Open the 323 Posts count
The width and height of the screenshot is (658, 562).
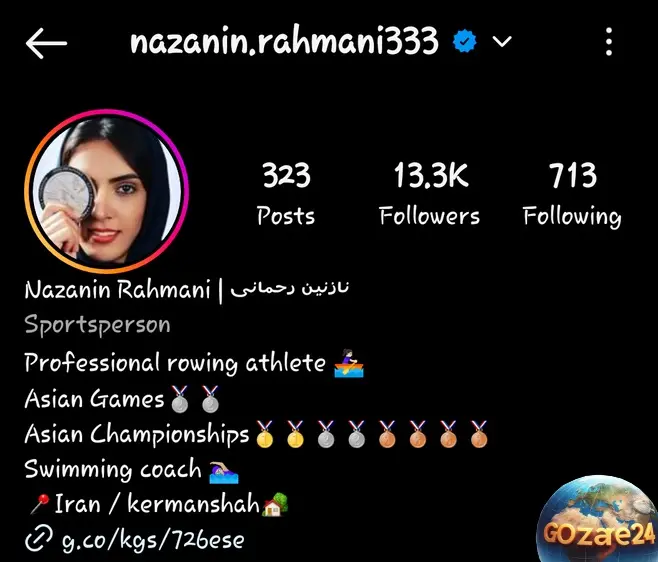pos(286,195)
